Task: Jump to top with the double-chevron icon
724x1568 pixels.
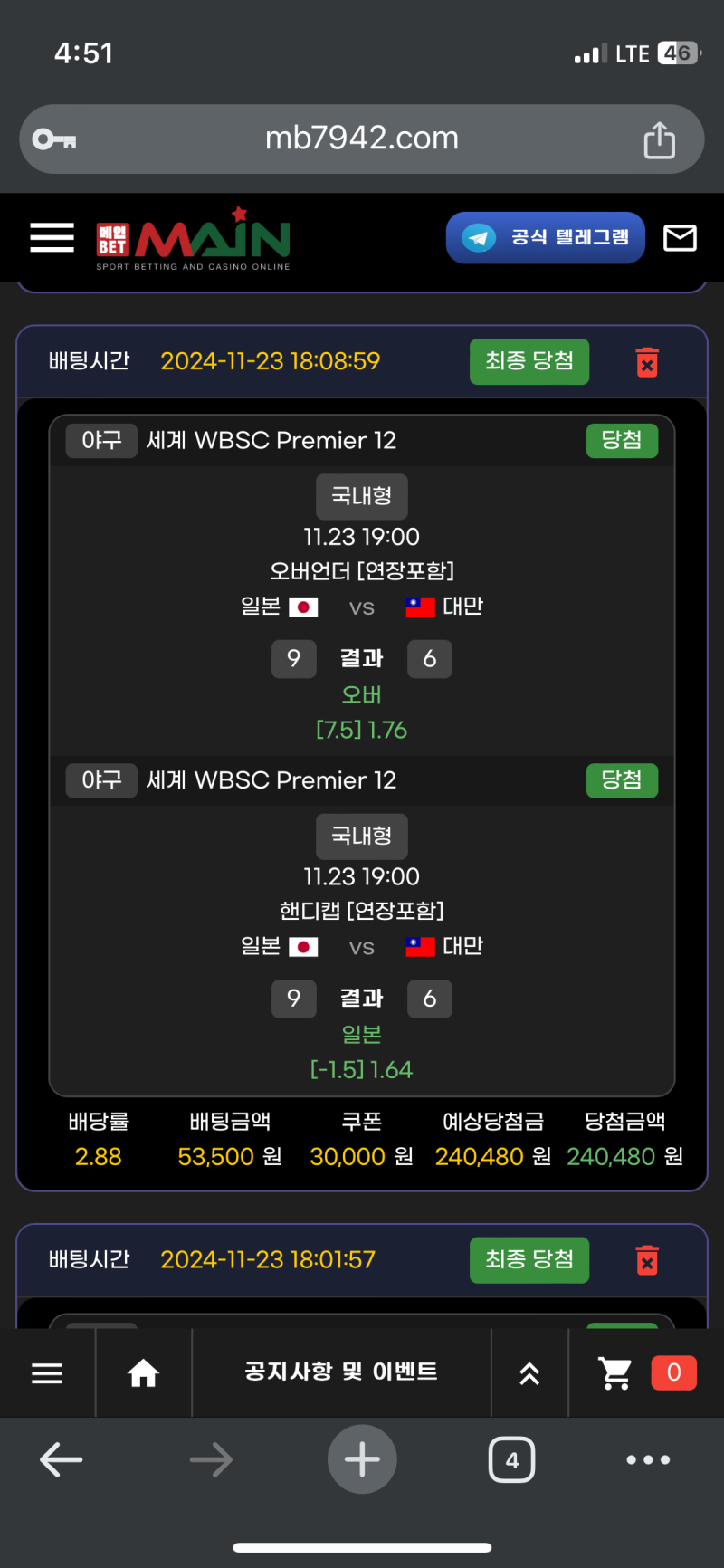Action: 529,1373
